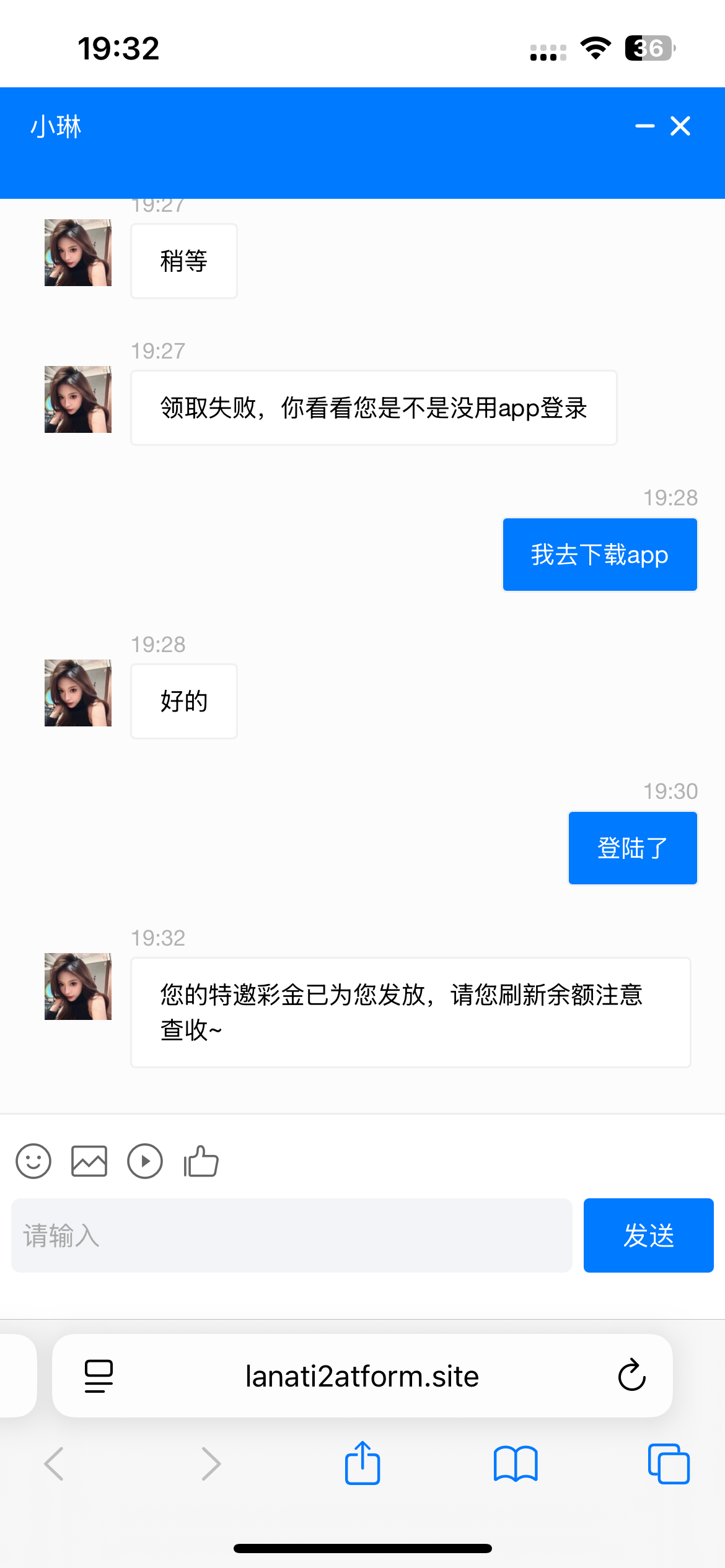Tap the 我去下载app message bubble
This screenshot has width=725, height=1568.
point(599,554)
